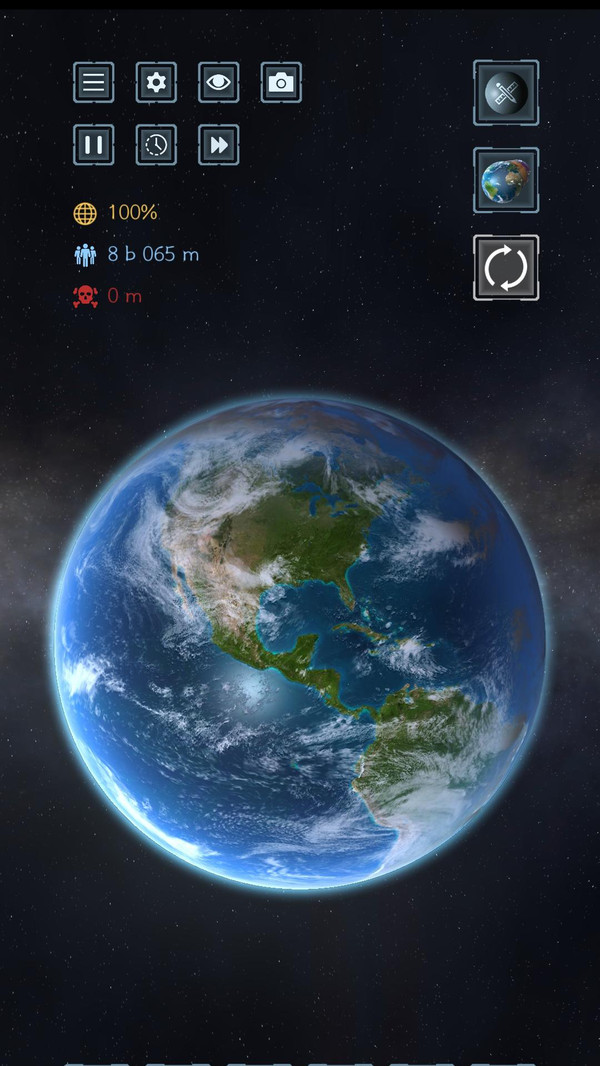Fast forward the simulation
This screenshot has height=1066, width=600.
[x=218, y=145]
